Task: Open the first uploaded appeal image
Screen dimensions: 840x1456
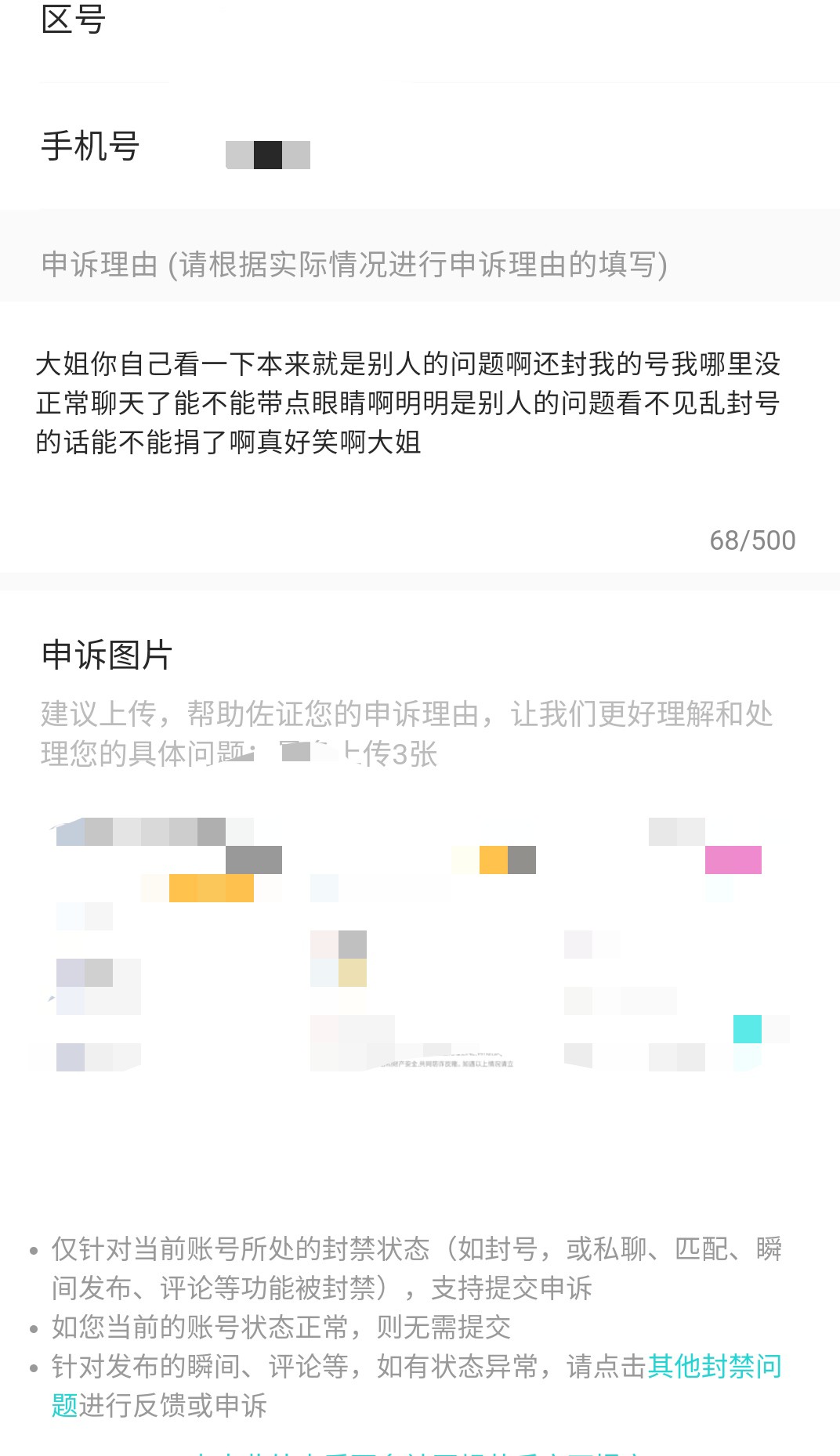Action: [155, 944]
